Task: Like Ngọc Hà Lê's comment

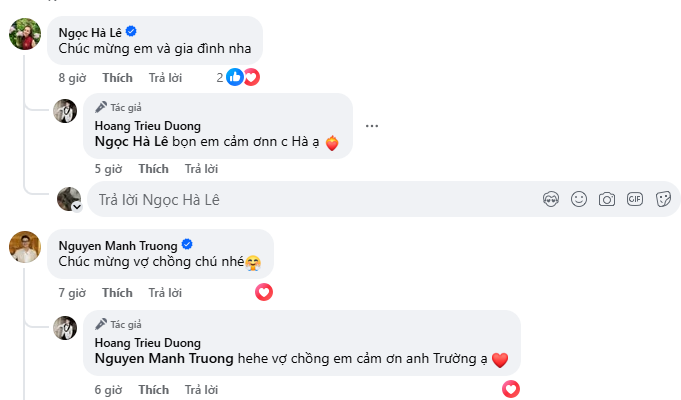Action: click(117, 77)
